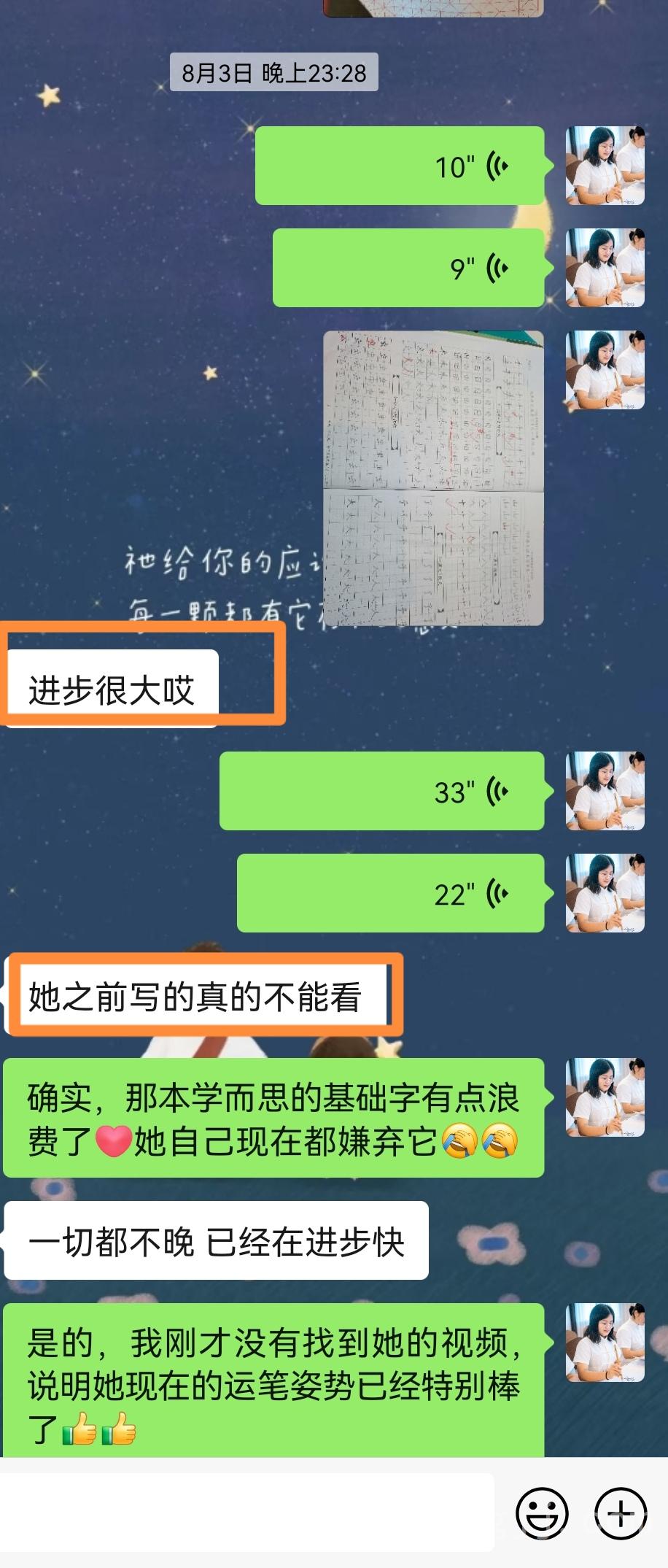Tap sender's avatar beside the 10-second voice

(605, 166)
